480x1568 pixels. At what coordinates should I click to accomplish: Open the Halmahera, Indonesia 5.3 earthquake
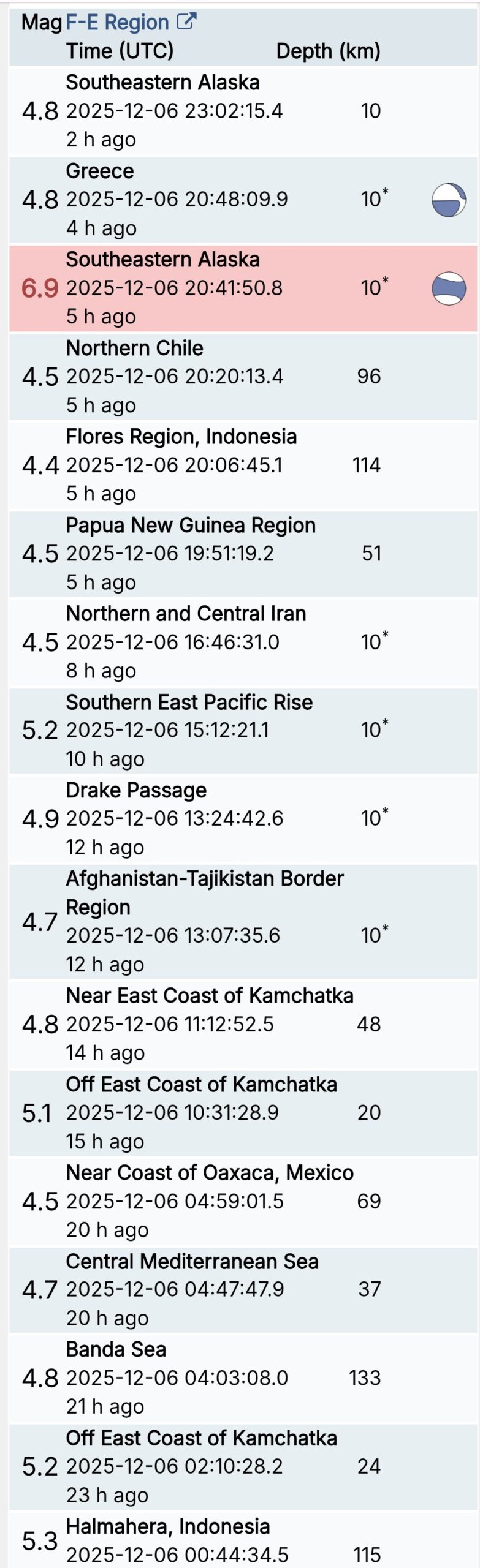tap(167, 1527)
